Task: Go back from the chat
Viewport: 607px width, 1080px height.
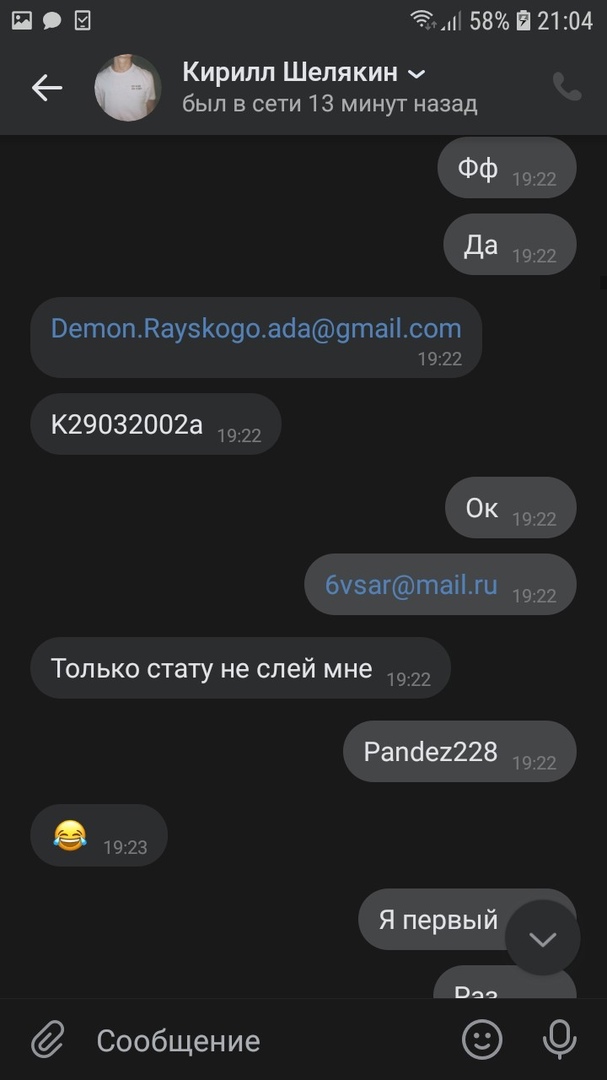Action: pyautogui.click(x=46, y=88)
